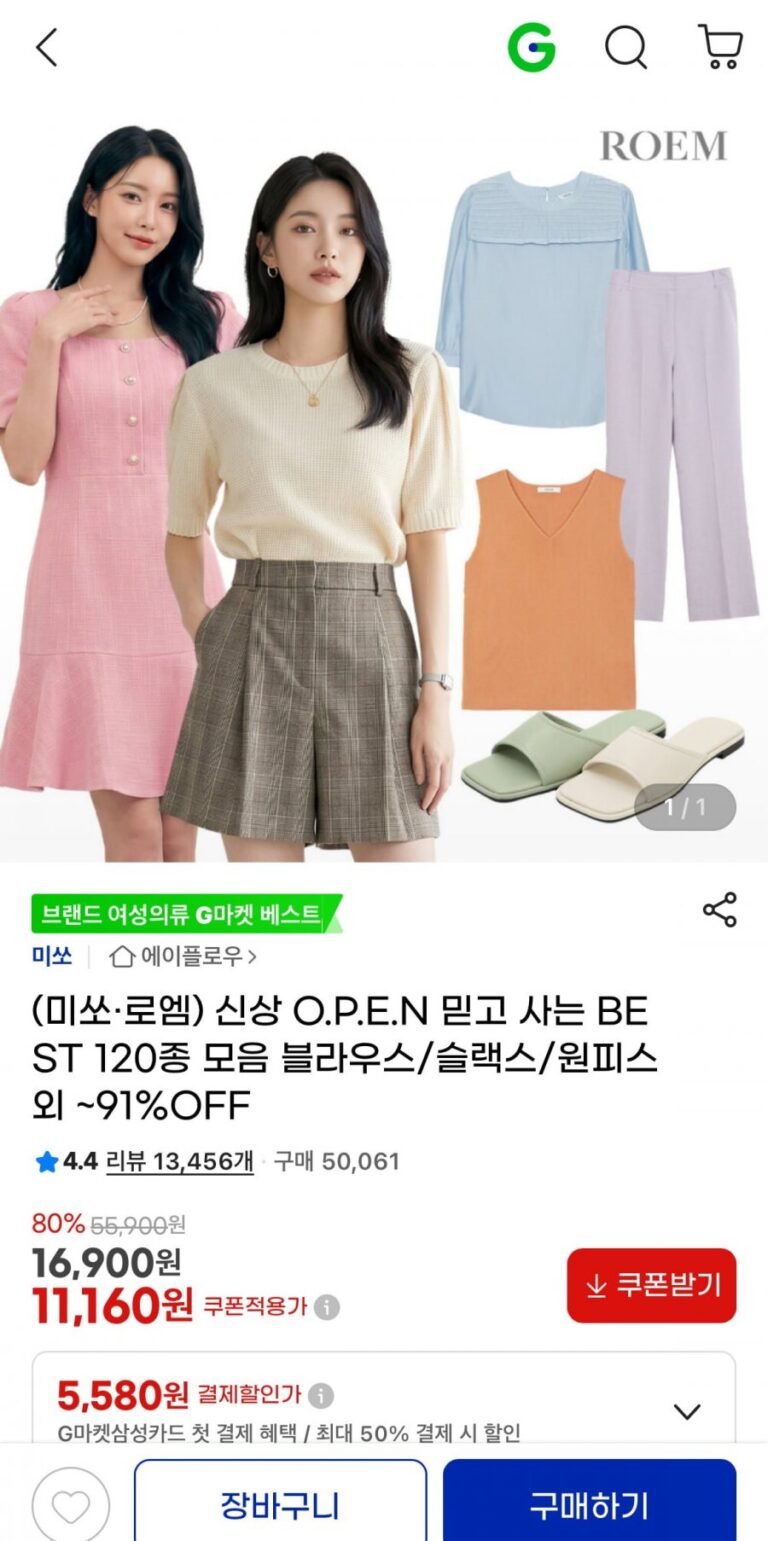Tap the 쿠폰받기 button
Image resolution: width=768 pixels, height=1541 pixels.
[651, 1285]
